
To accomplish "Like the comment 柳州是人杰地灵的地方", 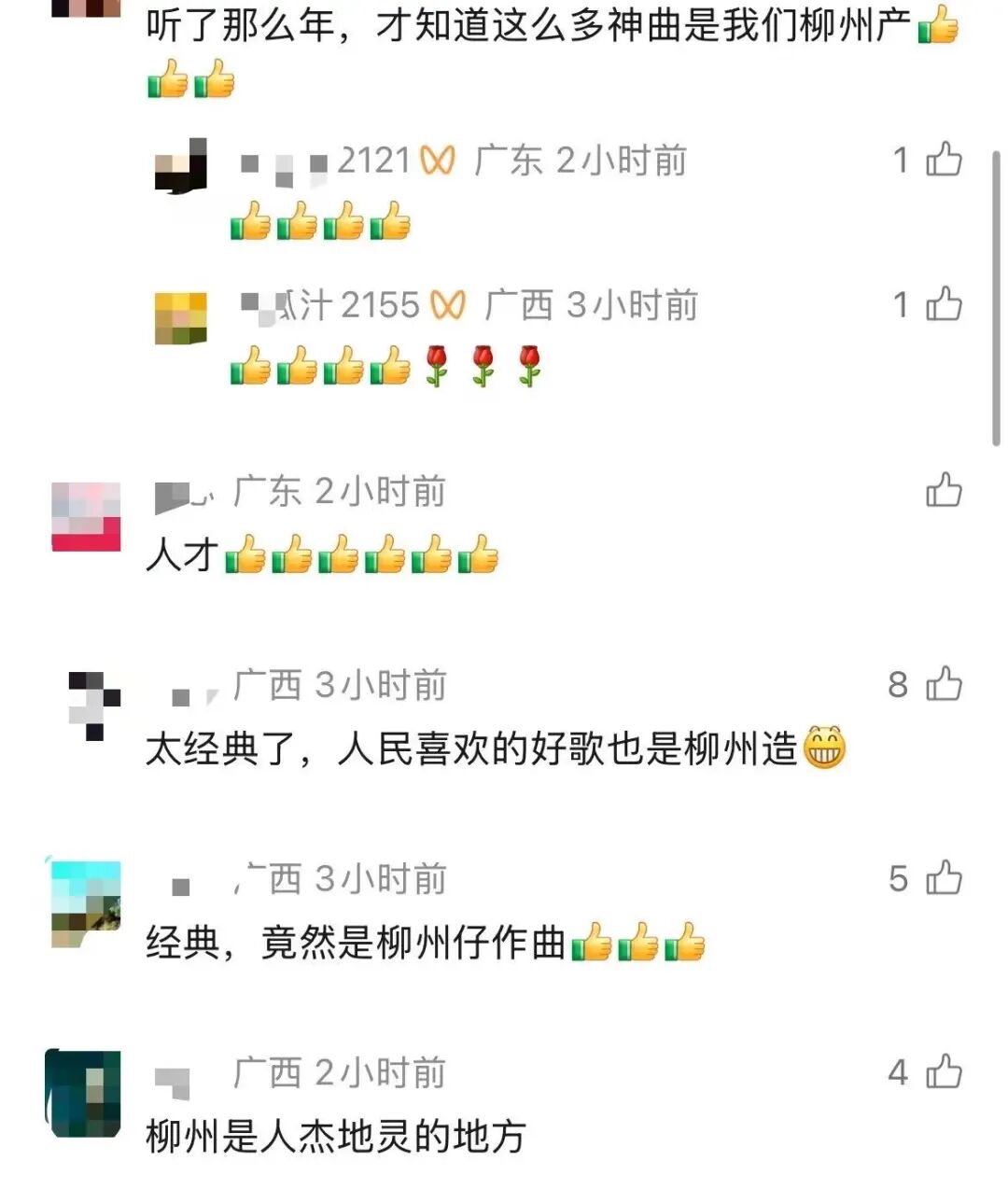I will click(943, 1072).
